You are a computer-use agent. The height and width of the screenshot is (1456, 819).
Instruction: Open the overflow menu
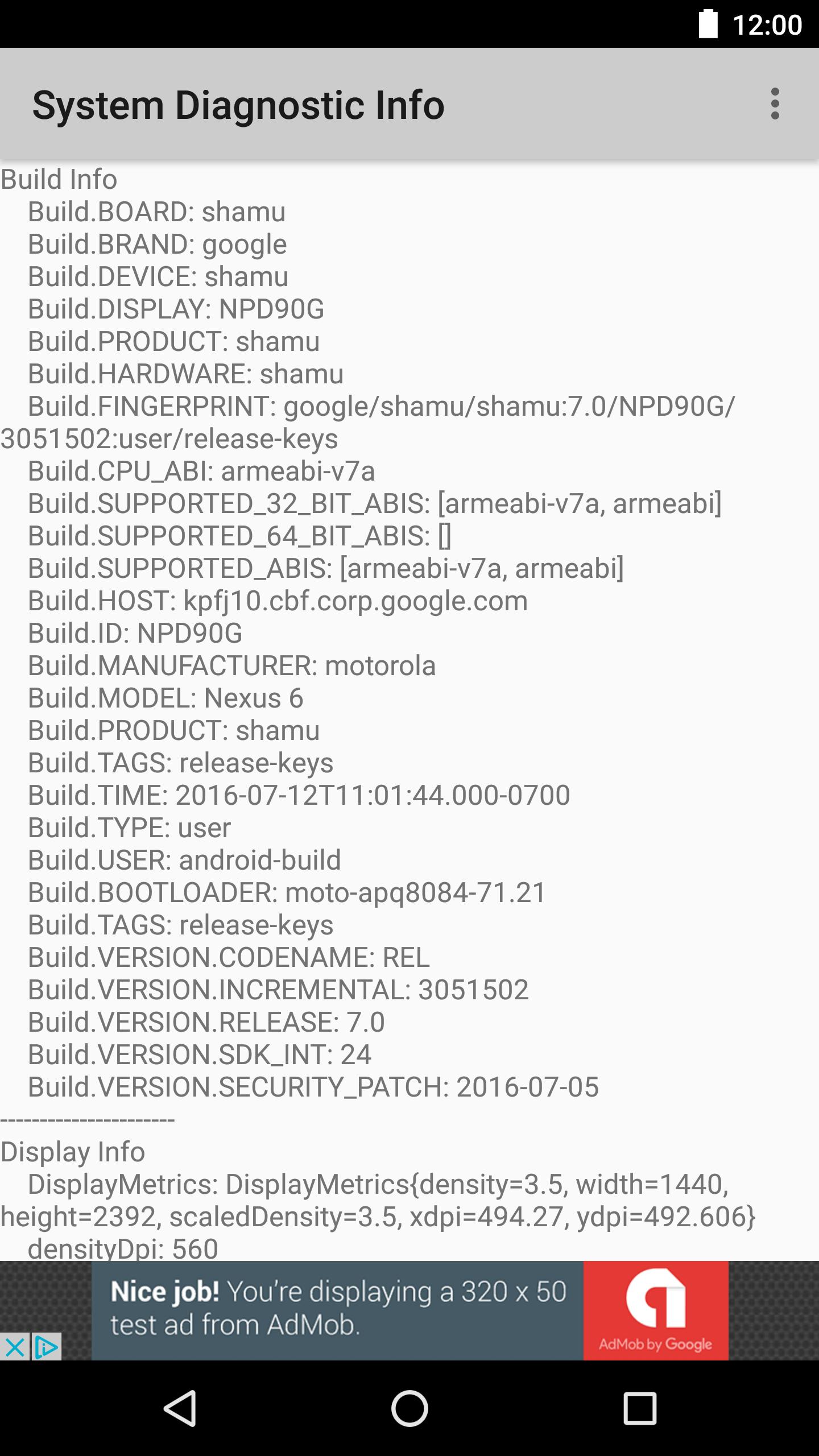click(775, 104)
